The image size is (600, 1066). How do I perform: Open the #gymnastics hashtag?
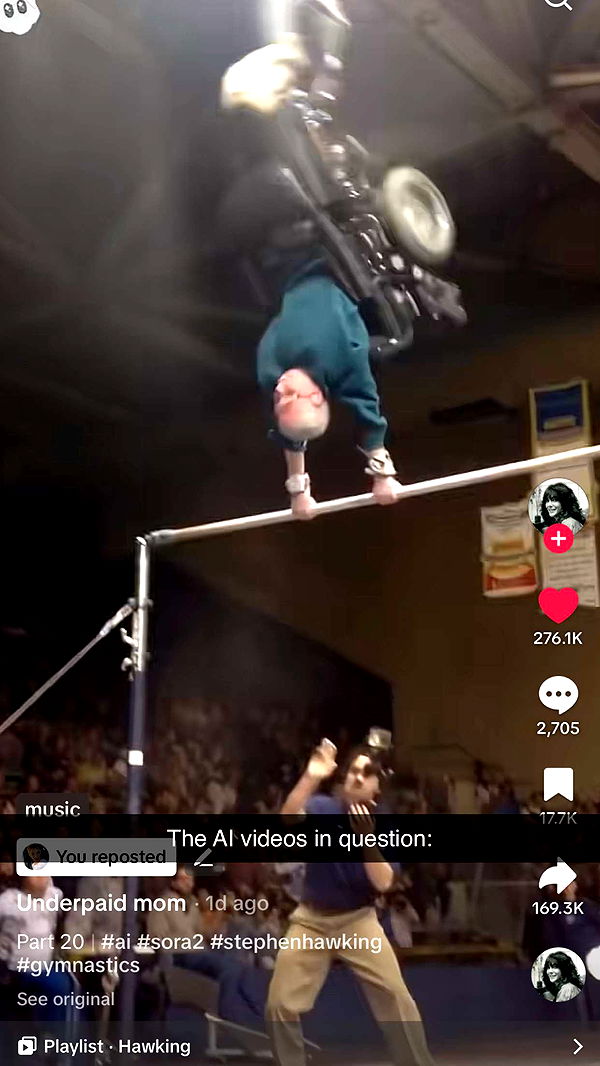point(78,965)
